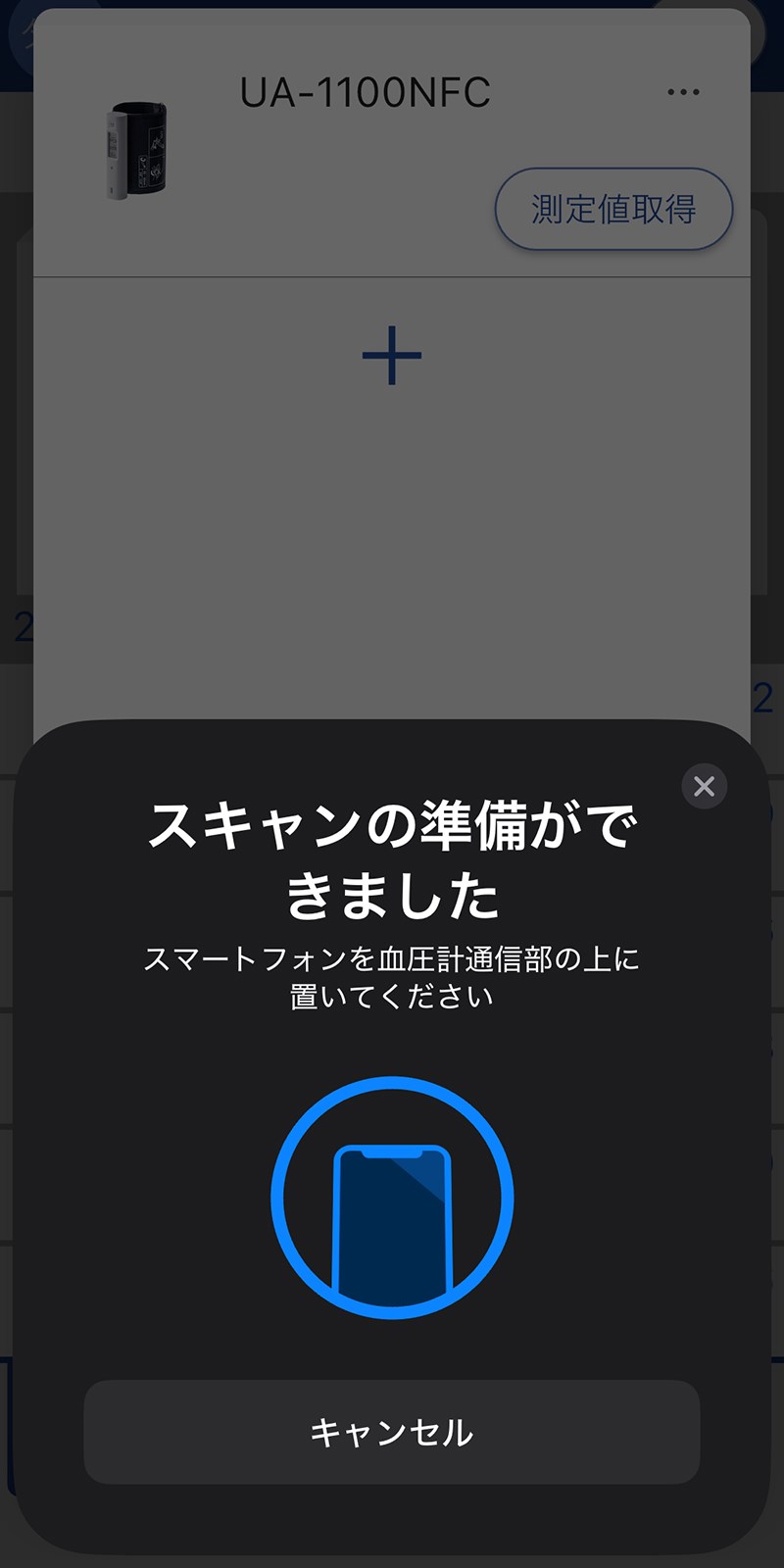Tap the plus icon to add a measurement
Viewport: 784px width, 1568px height.
(x=392, y=355)
